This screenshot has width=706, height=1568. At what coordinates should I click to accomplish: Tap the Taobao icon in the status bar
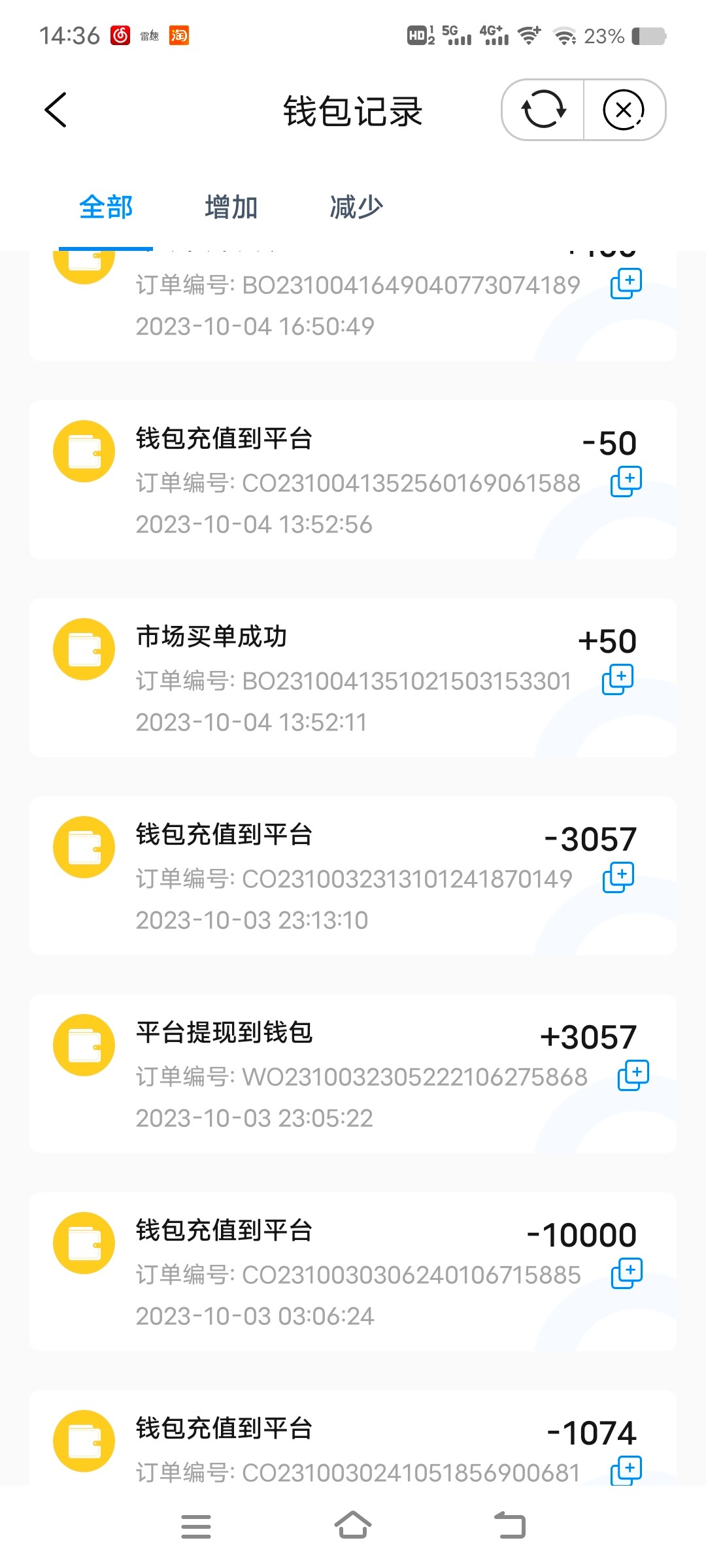(x=179, y=36)
